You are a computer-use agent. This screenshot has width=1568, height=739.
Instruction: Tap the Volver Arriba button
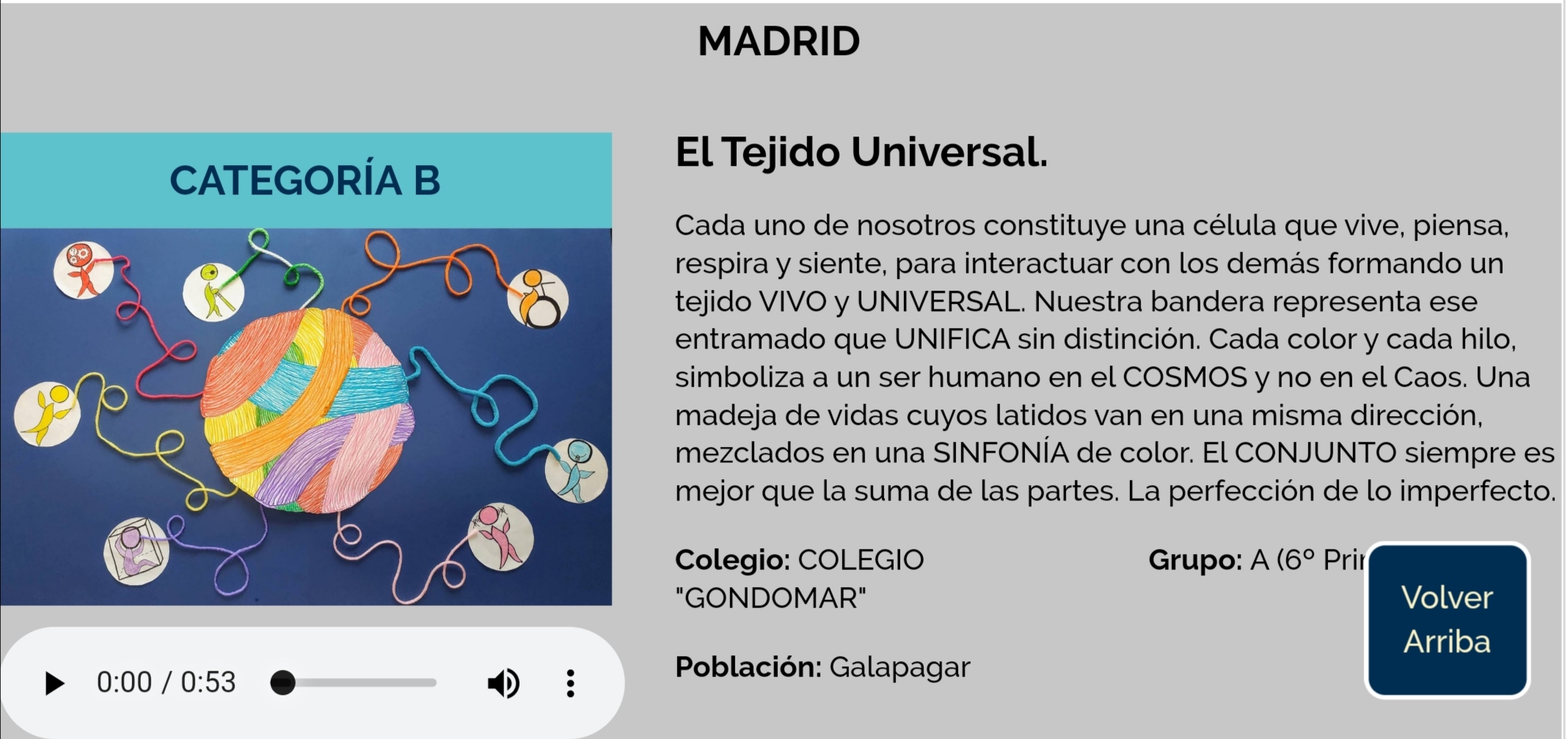point(1446,620)
